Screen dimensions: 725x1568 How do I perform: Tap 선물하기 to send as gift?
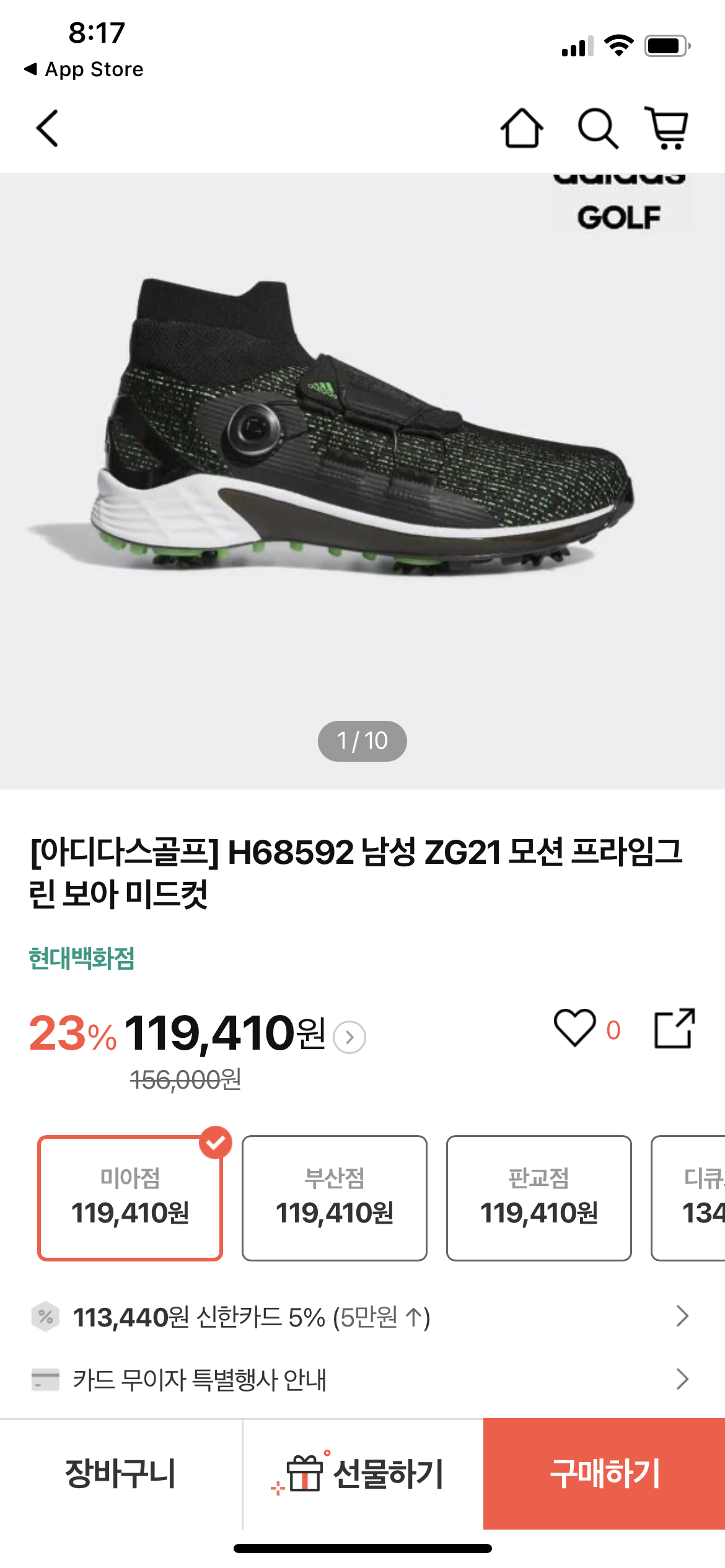363,1474
